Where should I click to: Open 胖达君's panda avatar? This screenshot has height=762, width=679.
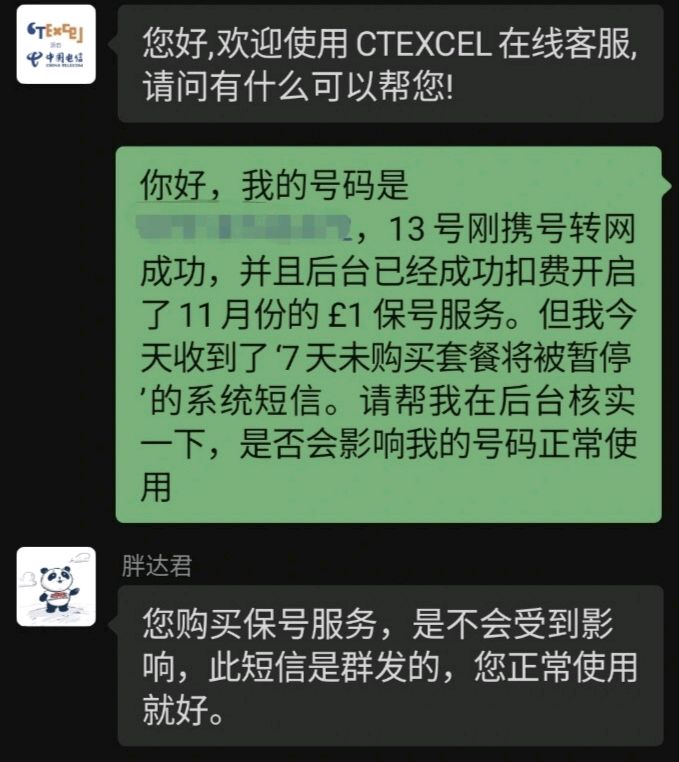(x=56, y=587)
